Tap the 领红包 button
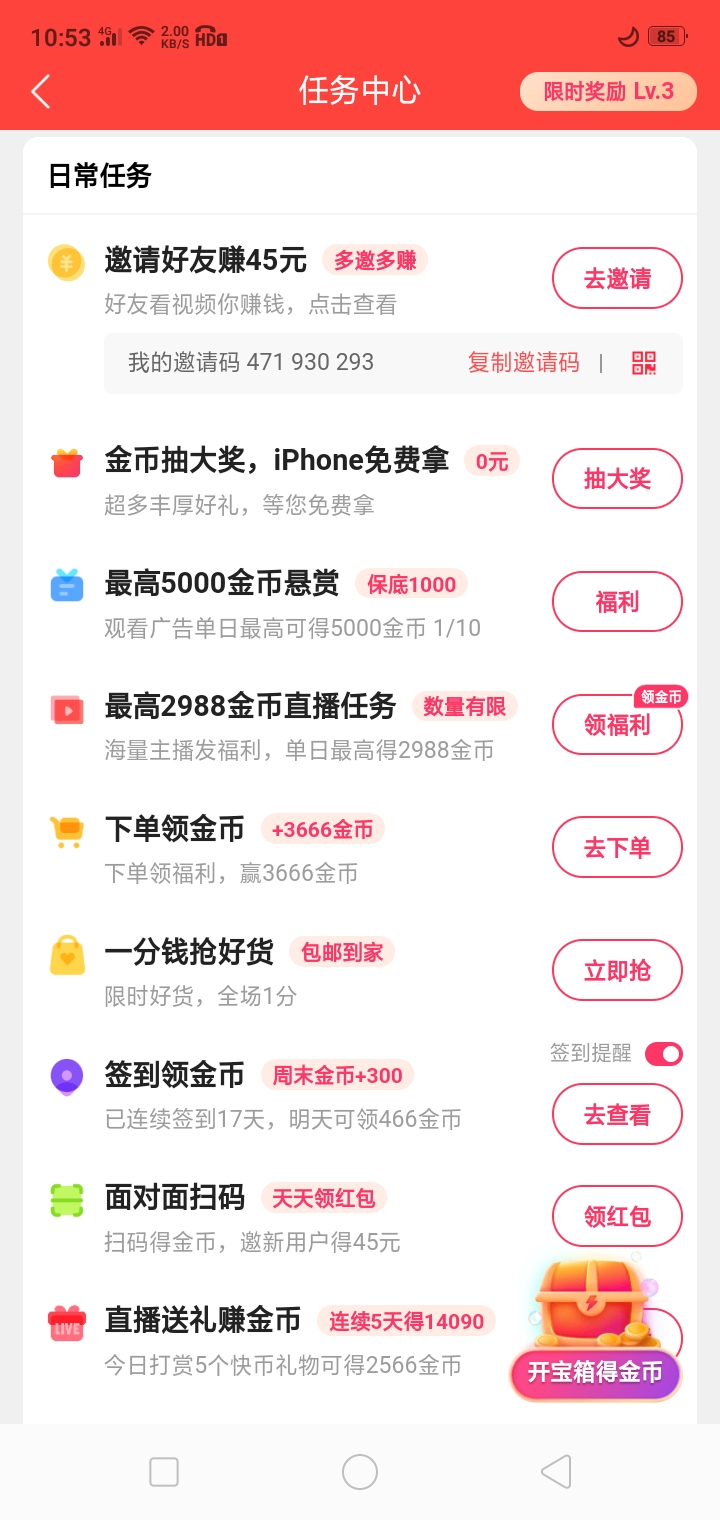Screen dimensions: 720x1520 click(616, 1216)
